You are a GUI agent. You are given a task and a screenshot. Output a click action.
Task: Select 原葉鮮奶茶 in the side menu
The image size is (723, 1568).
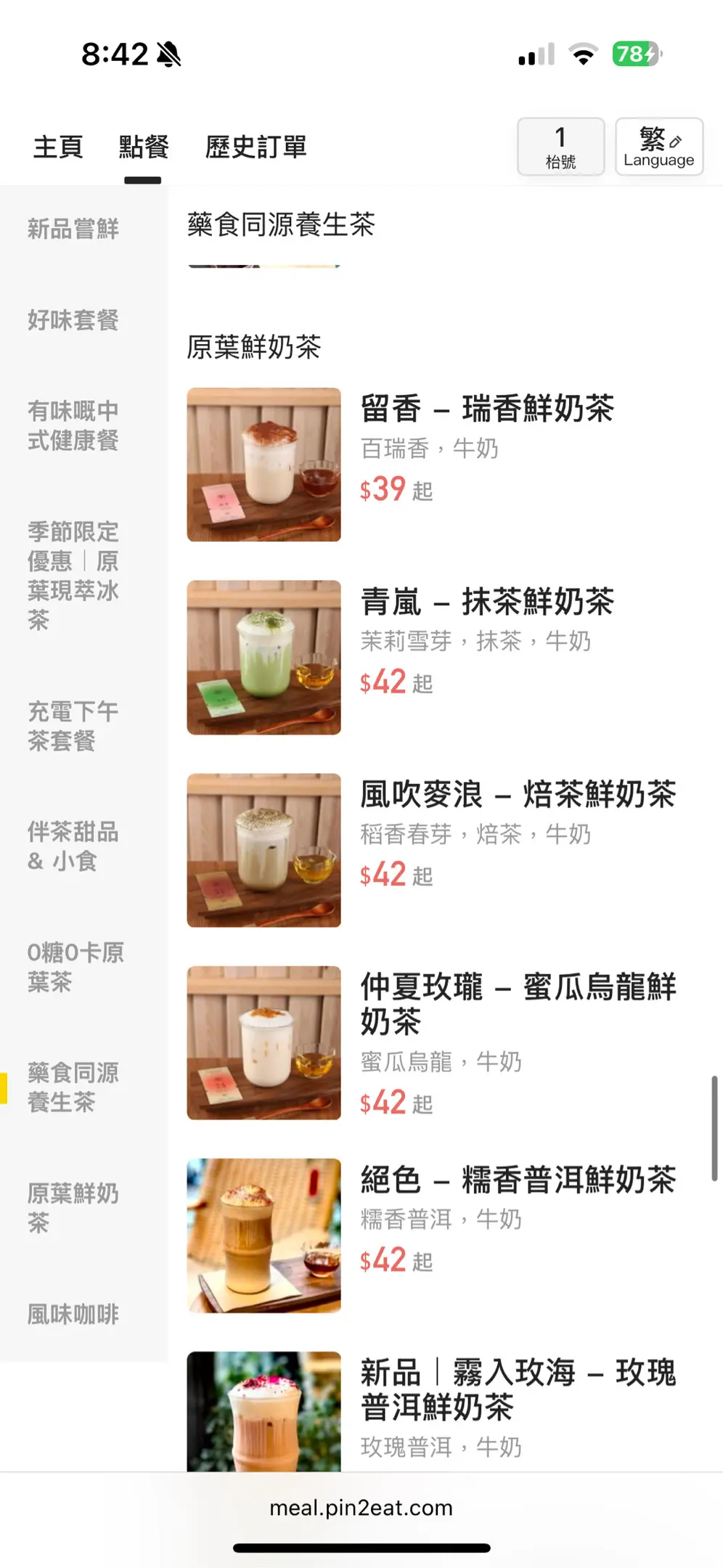[73, 1208]
